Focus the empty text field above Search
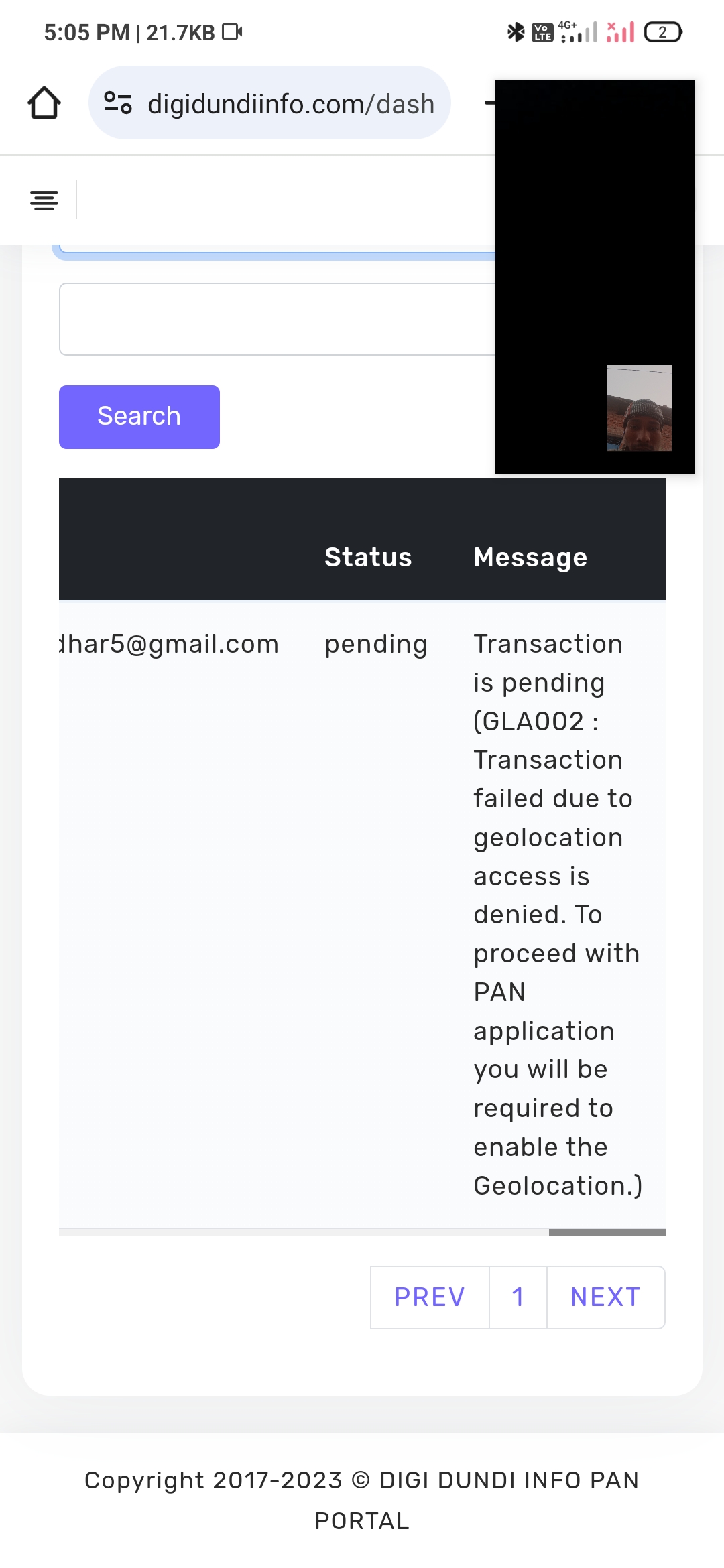Viewport: 724px width, 1568px height. tap(275, 319)
